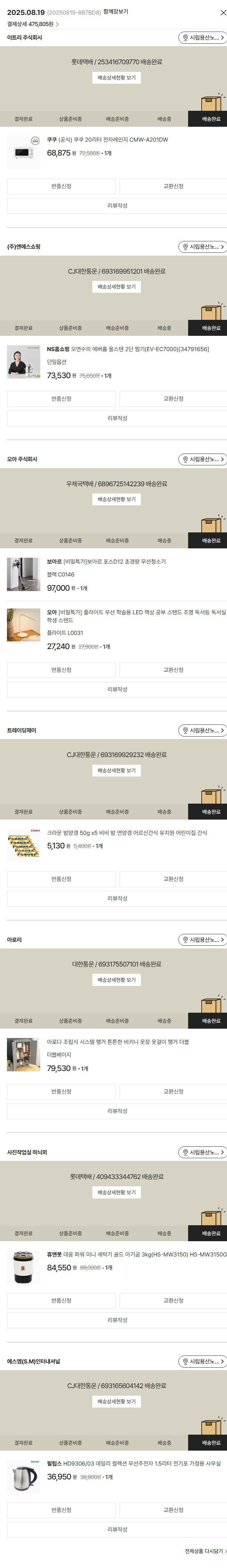Request return for 쿠쿠 전자레인지
Screen dimensions: 227x1568
61,186
